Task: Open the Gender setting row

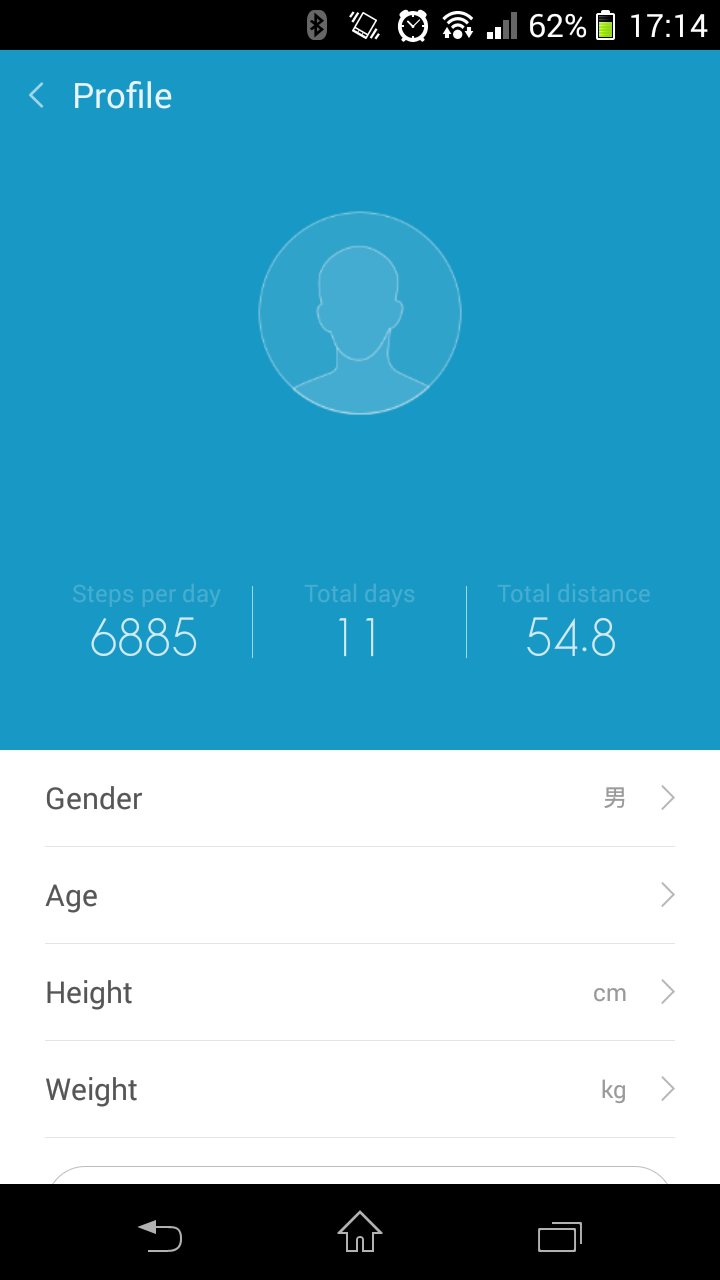Action: tap(360, 798)
